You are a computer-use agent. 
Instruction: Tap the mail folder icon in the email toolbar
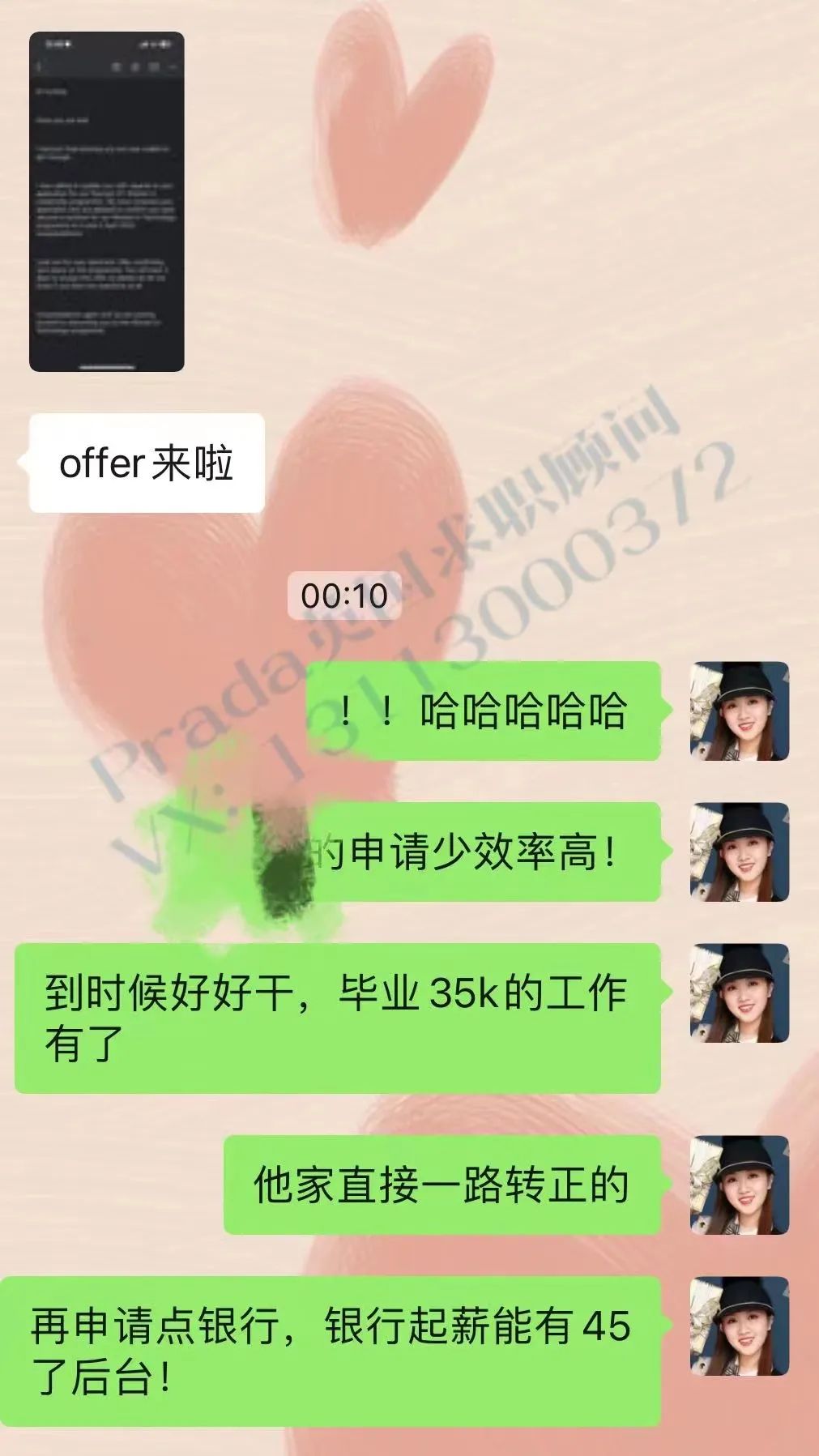point(156,66)
